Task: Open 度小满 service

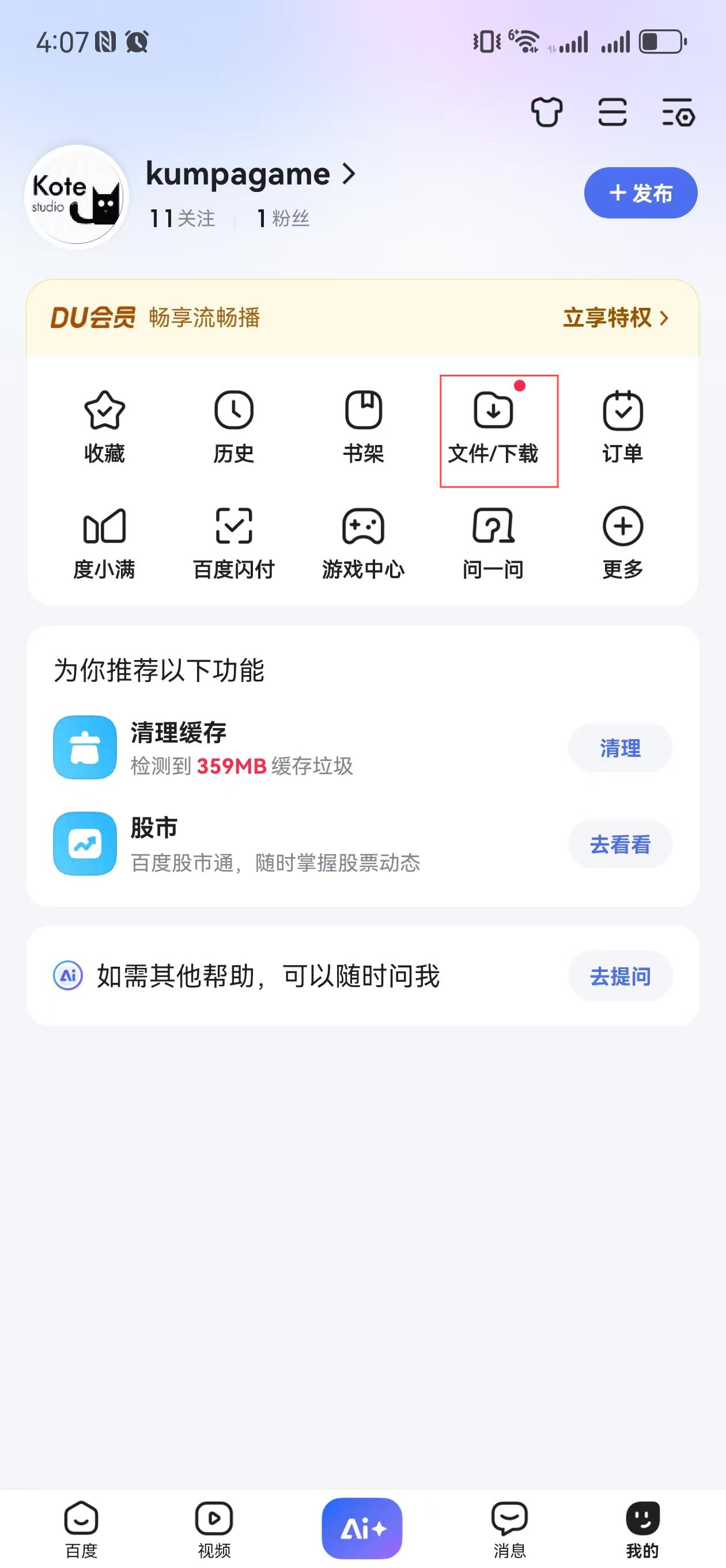Action: tap(104, 543)
